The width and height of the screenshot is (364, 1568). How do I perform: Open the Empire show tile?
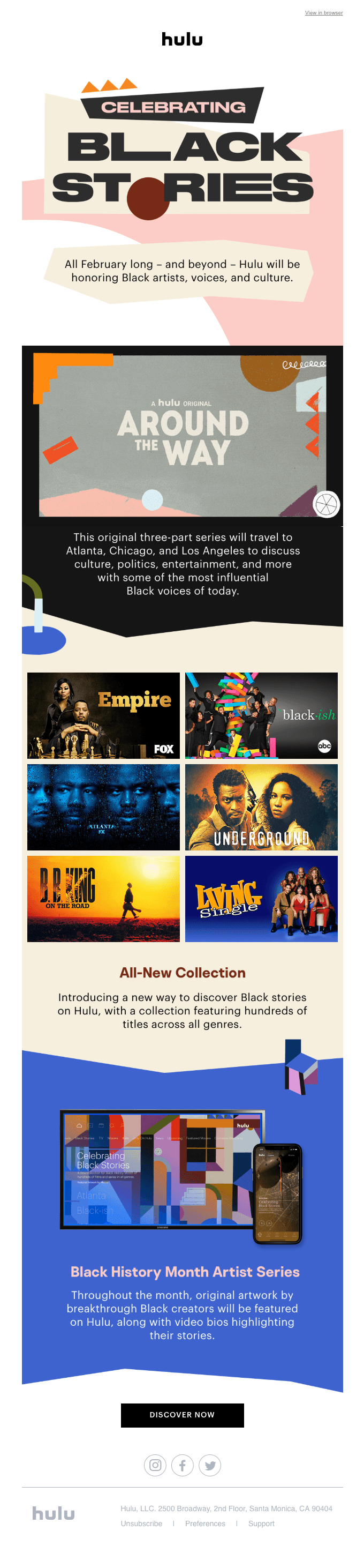(x=103, y=715)
